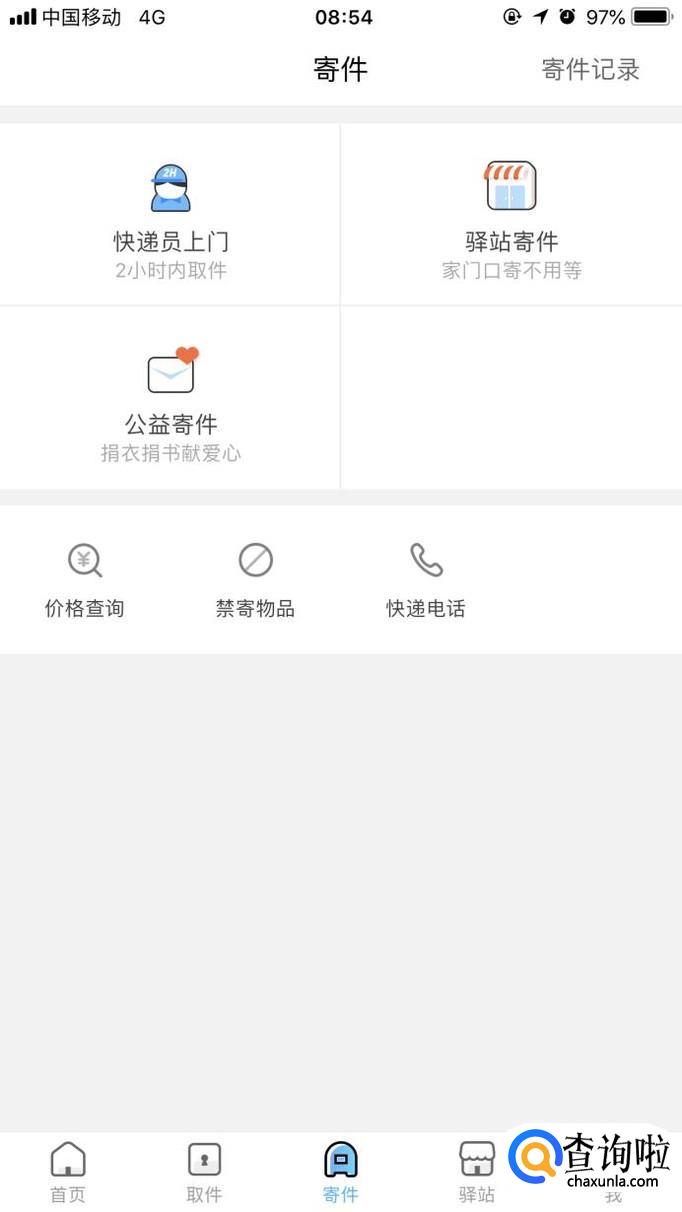Check 价格查询 price lookup
The image size is (682, 1212).
[x=85, y=580]
